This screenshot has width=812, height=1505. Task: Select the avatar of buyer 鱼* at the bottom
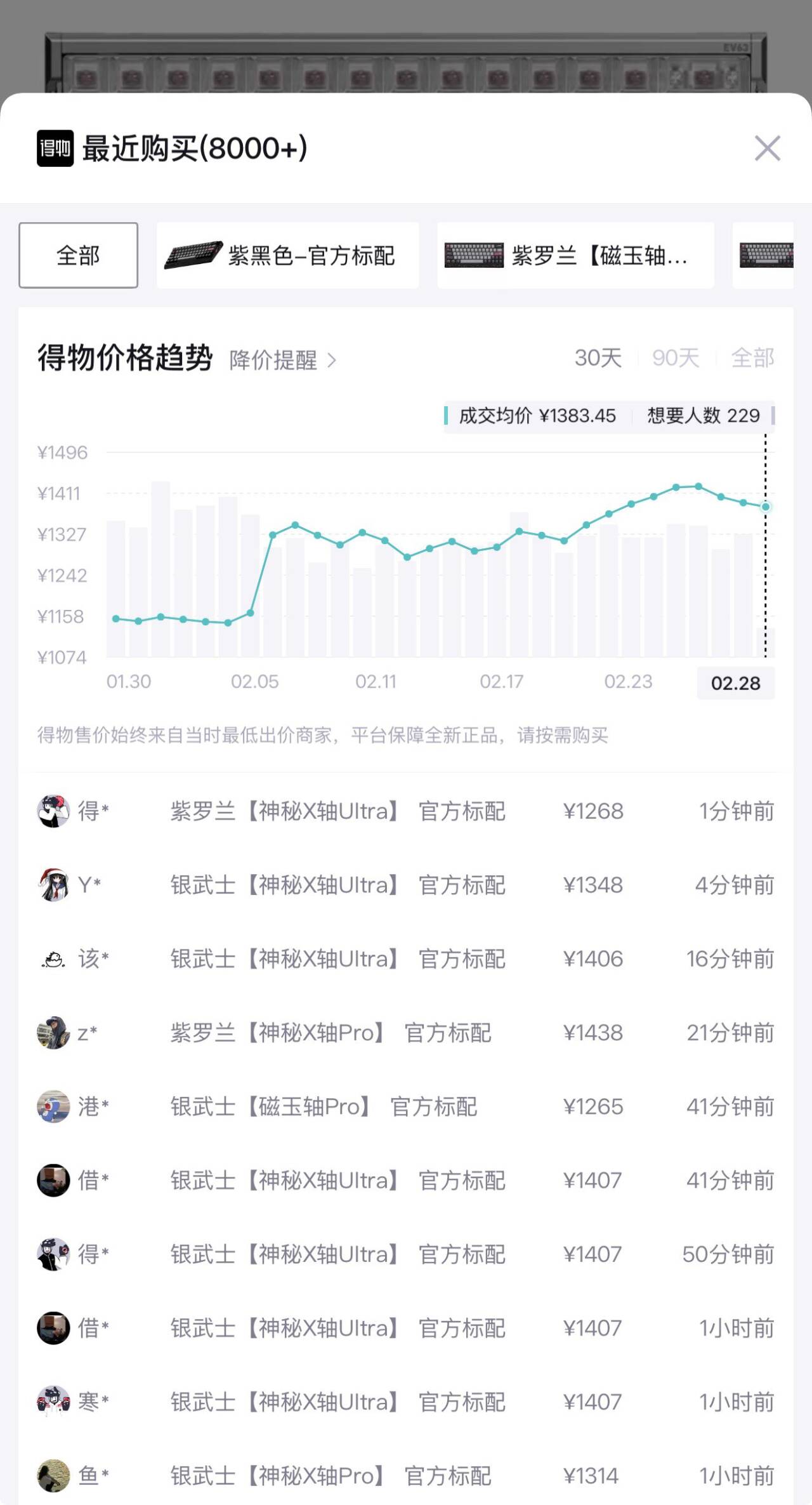click(53, 1476)
